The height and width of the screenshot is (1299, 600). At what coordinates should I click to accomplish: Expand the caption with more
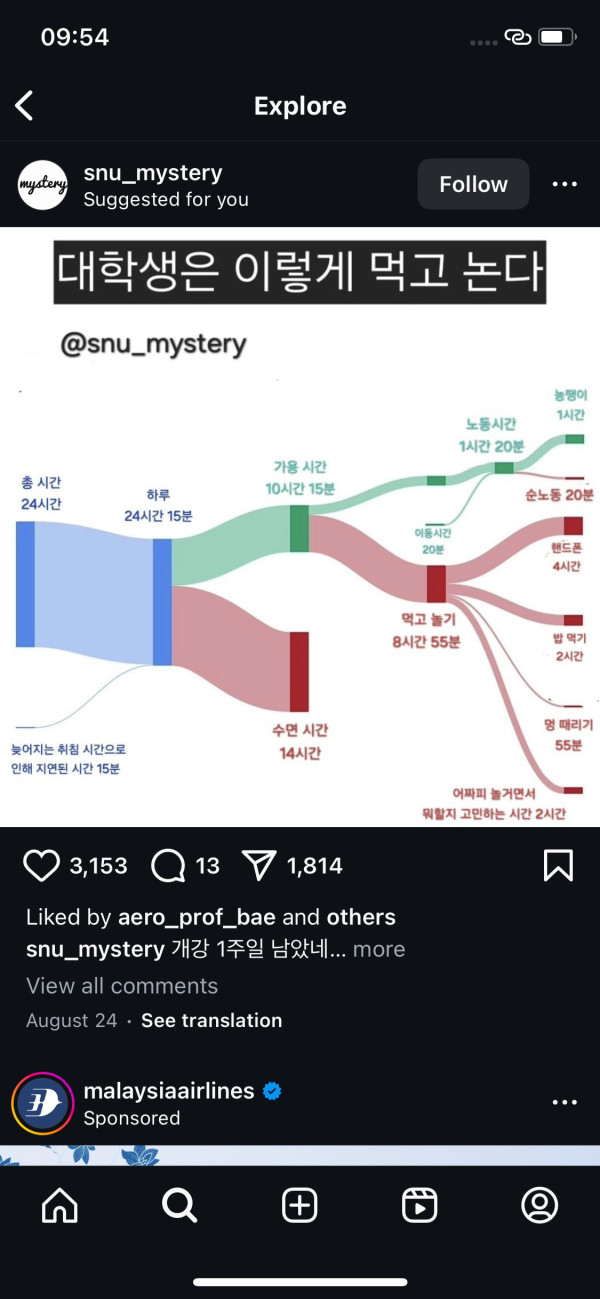(x=379, y=949)
